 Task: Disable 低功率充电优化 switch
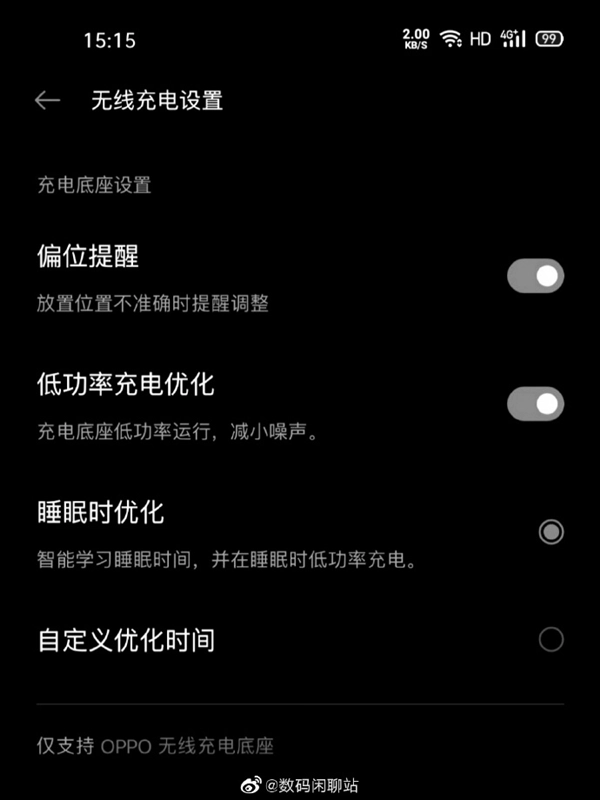(535, 404)
